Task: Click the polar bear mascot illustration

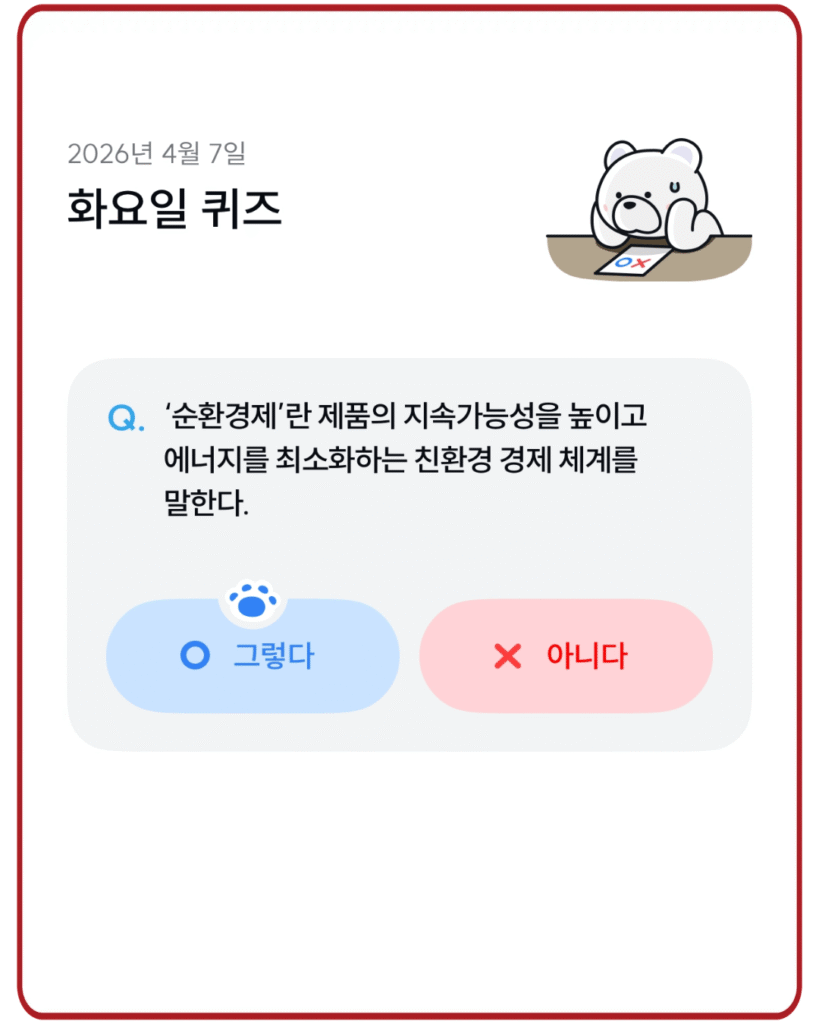Action: click(x=650, y=200)
